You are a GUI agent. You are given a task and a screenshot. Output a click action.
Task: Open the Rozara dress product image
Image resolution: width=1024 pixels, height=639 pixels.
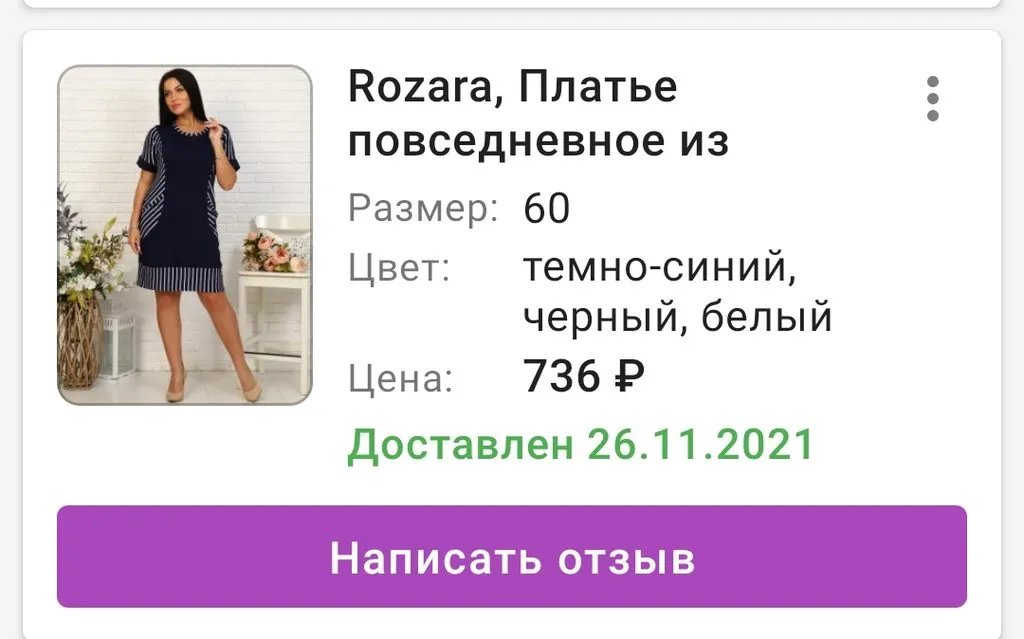185,235
